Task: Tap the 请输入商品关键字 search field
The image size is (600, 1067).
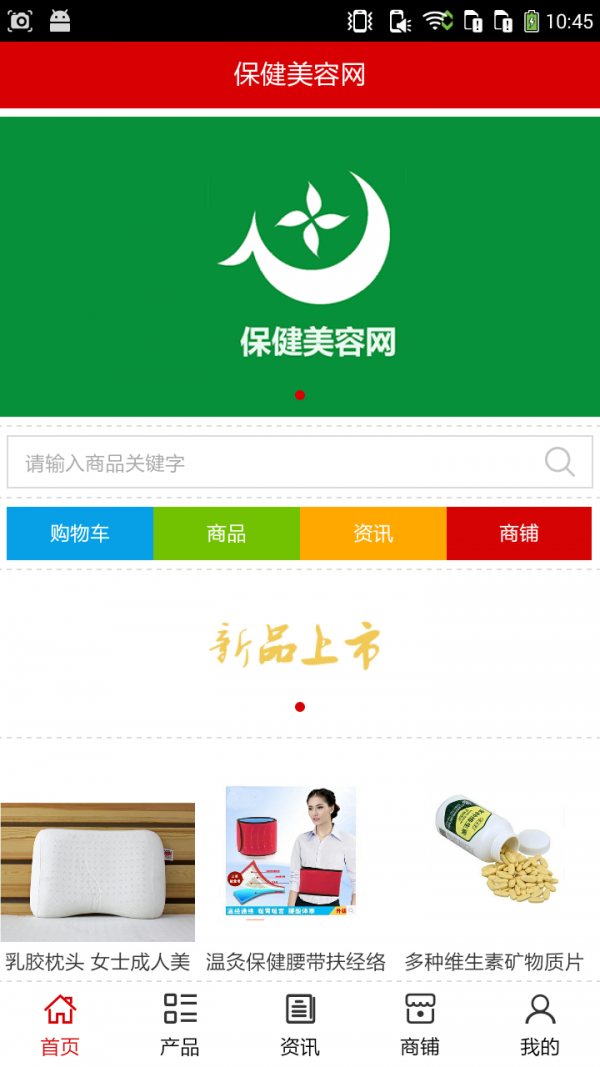Action: pos(270,463)
